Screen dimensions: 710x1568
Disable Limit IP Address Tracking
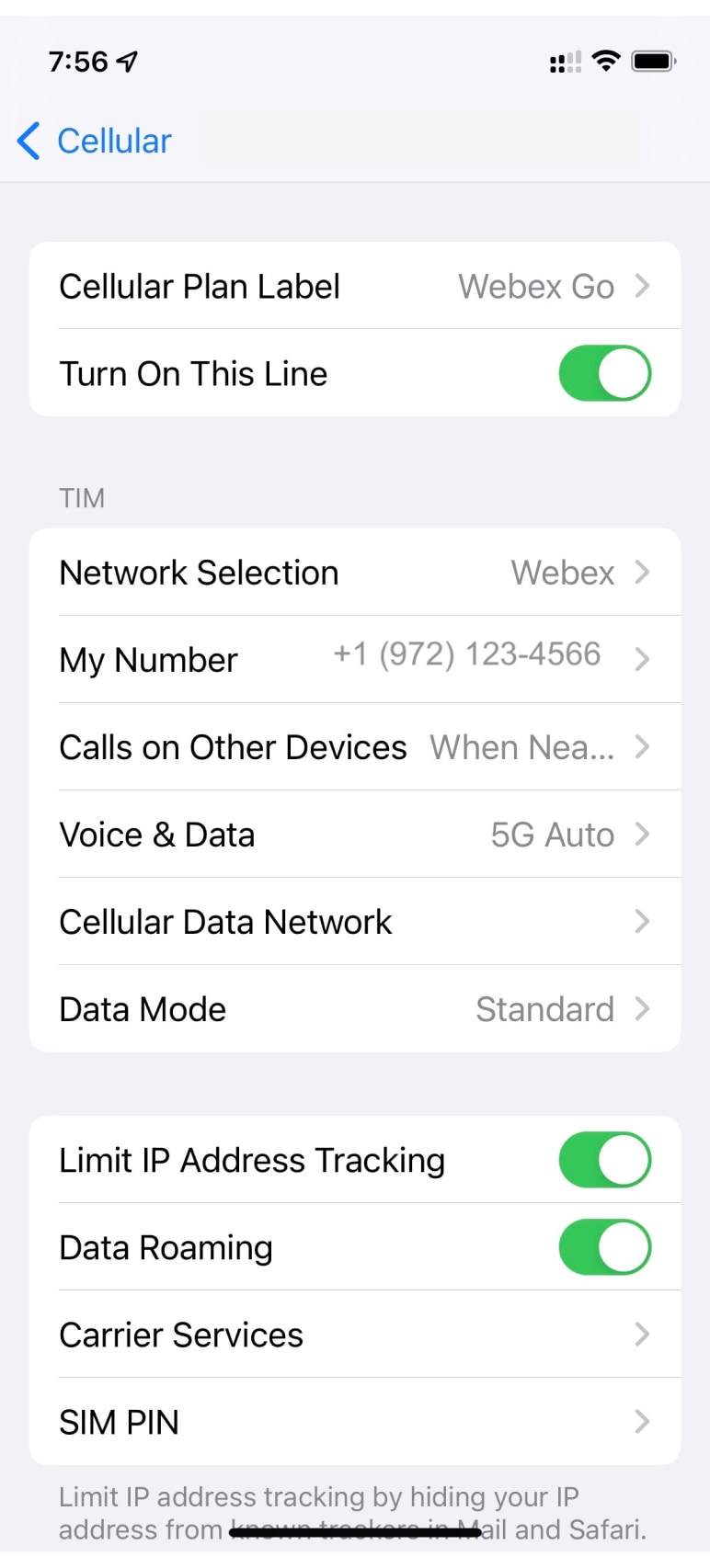point(604,1160)
